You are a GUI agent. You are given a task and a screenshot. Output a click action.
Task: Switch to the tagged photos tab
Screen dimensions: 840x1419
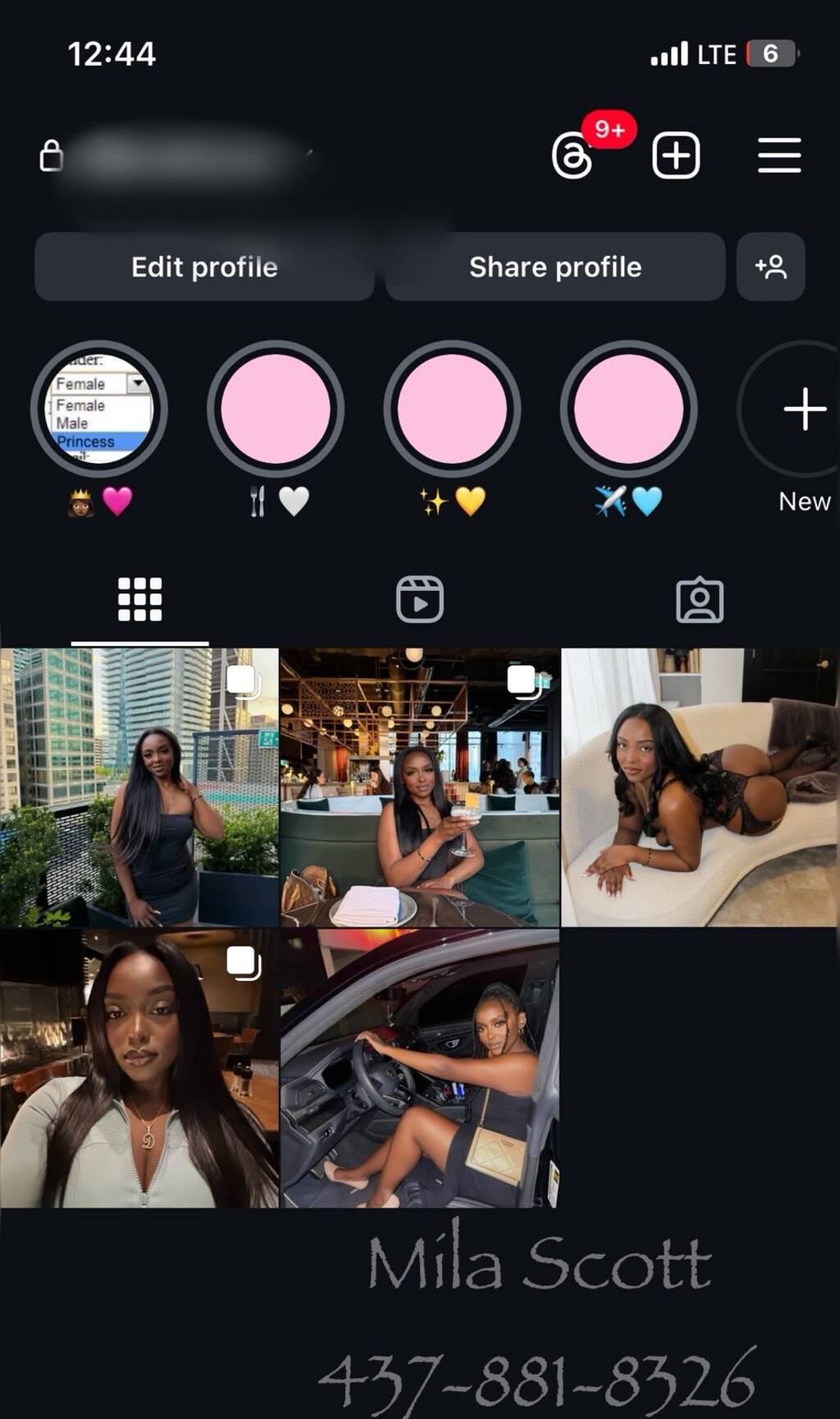(699, 600)
